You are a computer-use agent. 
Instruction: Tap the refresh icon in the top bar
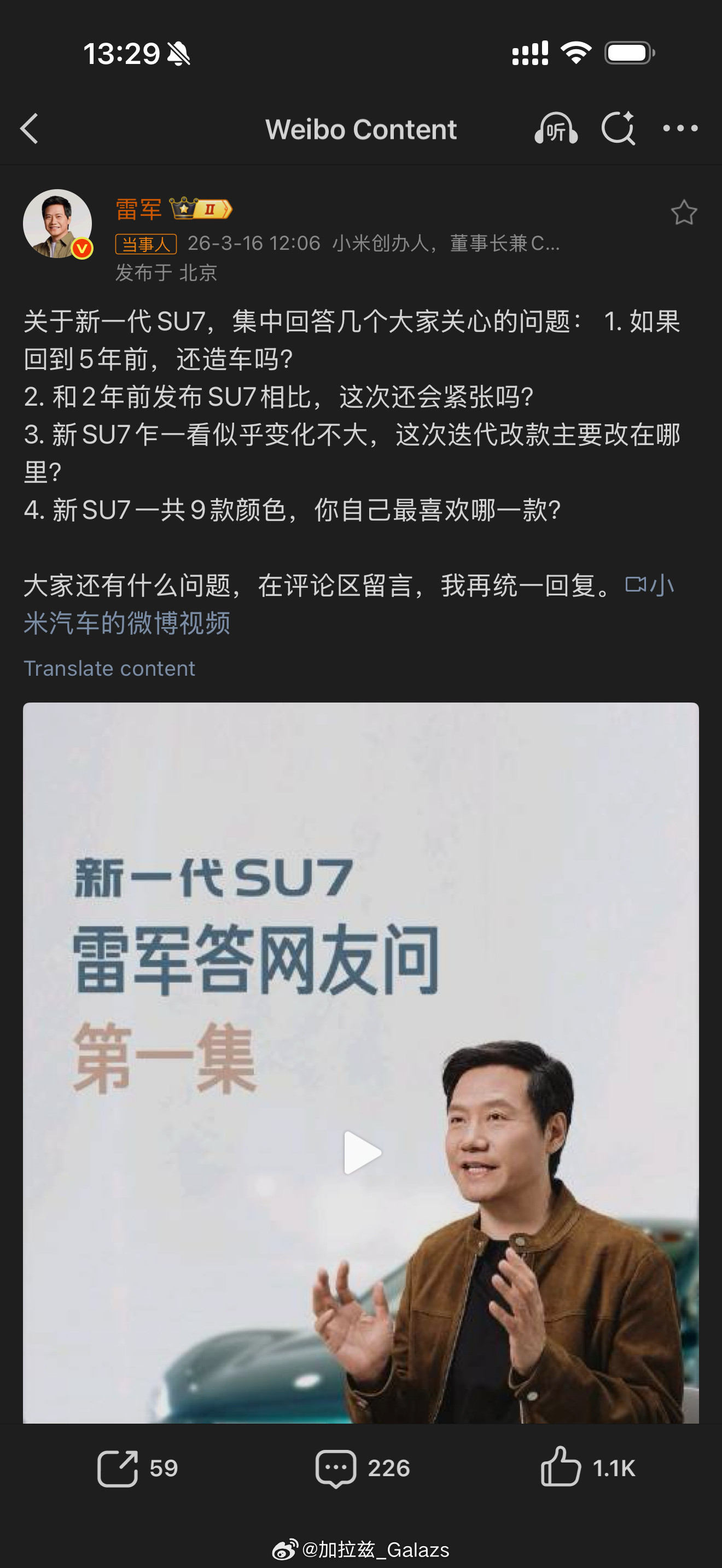619,128
